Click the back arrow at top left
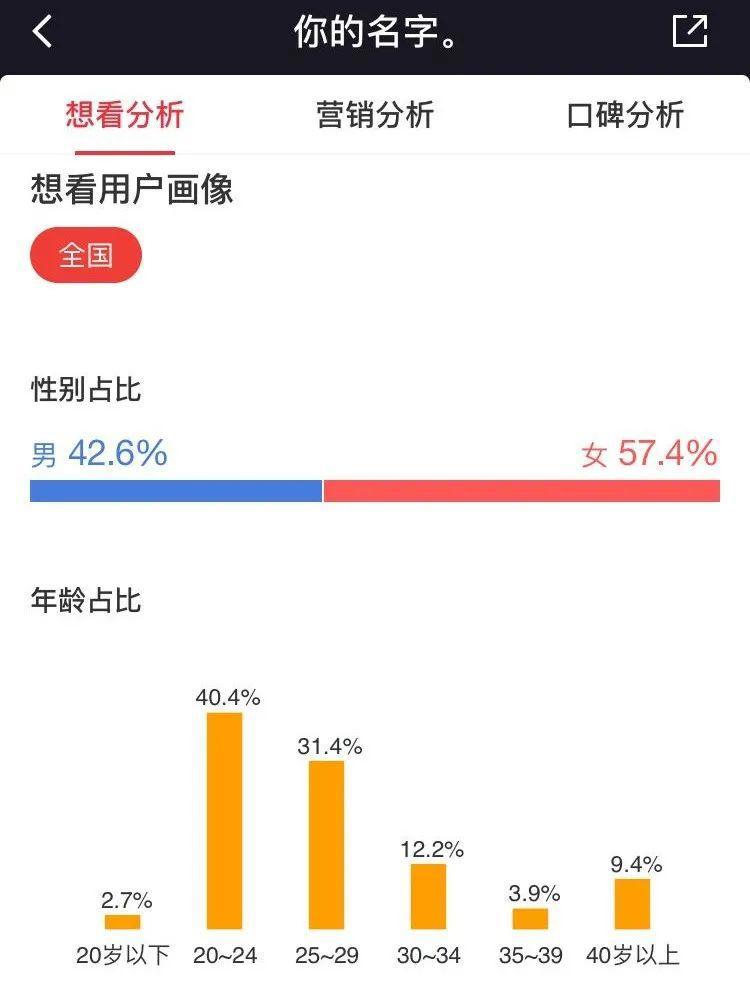 (42, 31)
